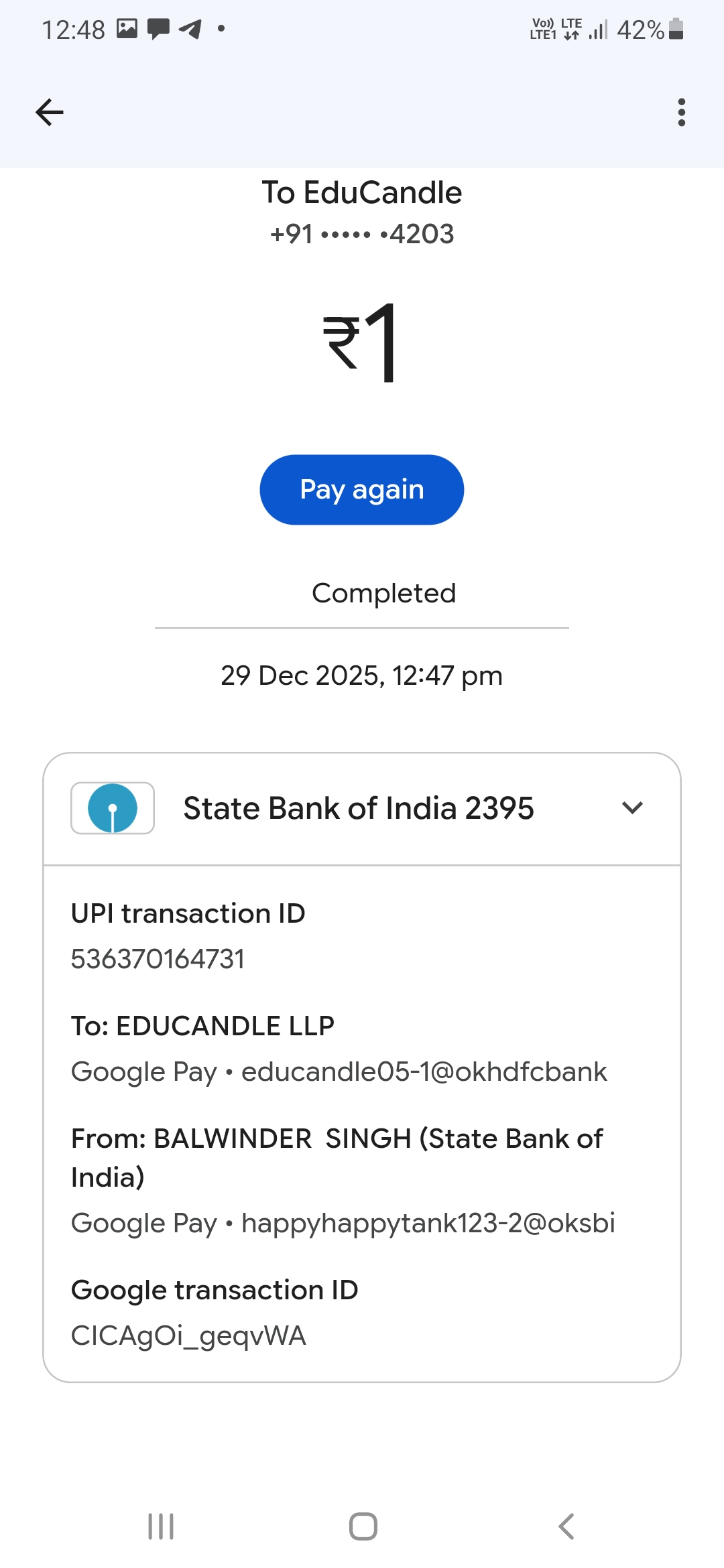Open recent apps from the navigation bar
Image resolution: width=724 pixels, height=1568 pixels.
tap(161, 1526)
